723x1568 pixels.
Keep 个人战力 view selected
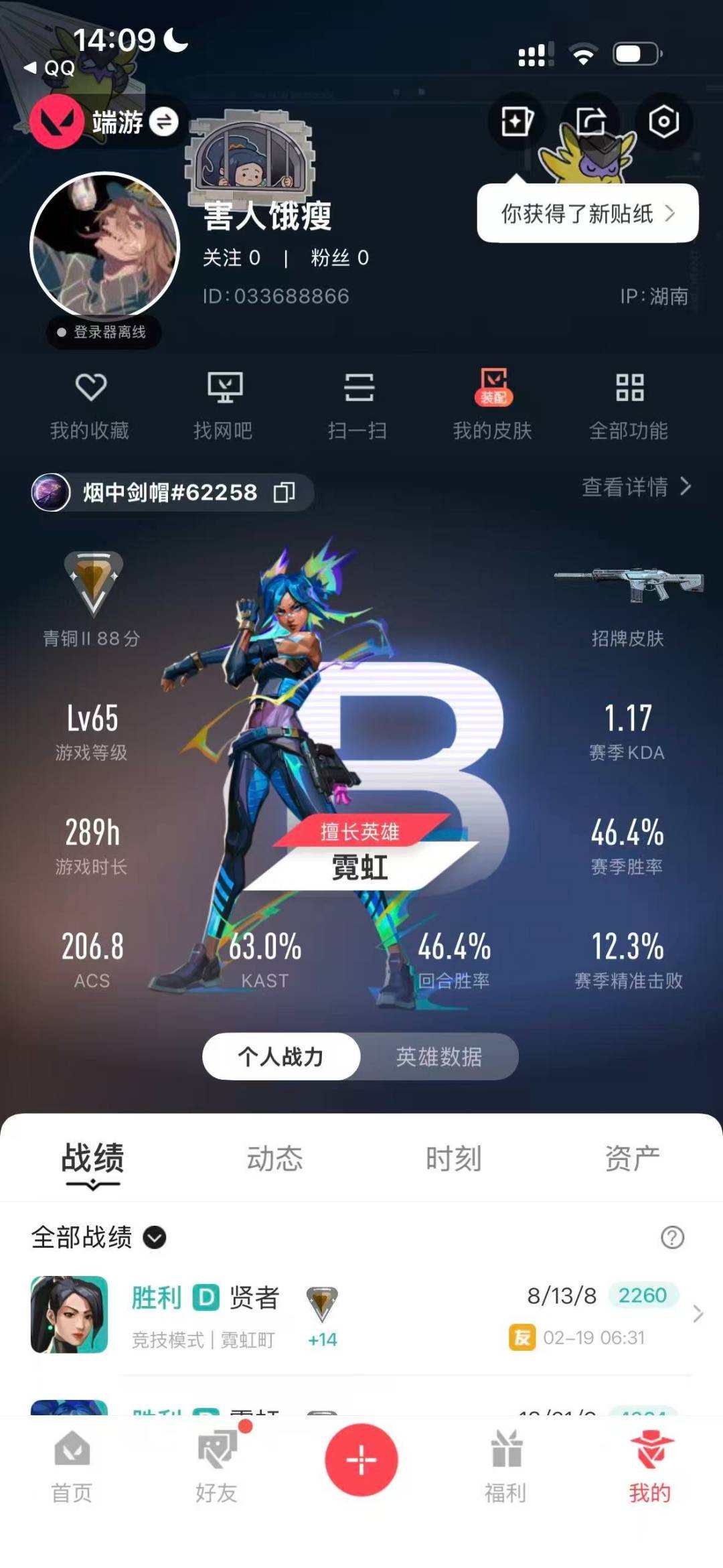pyautogui.click(x=281, y=1056)
